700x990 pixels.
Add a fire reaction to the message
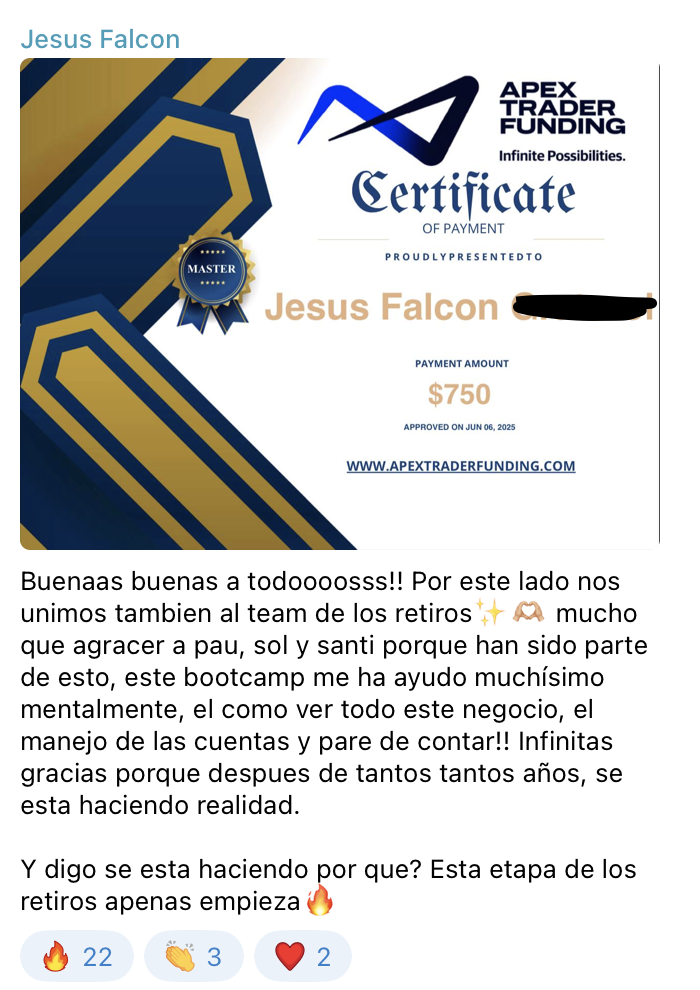pos(77,956)
